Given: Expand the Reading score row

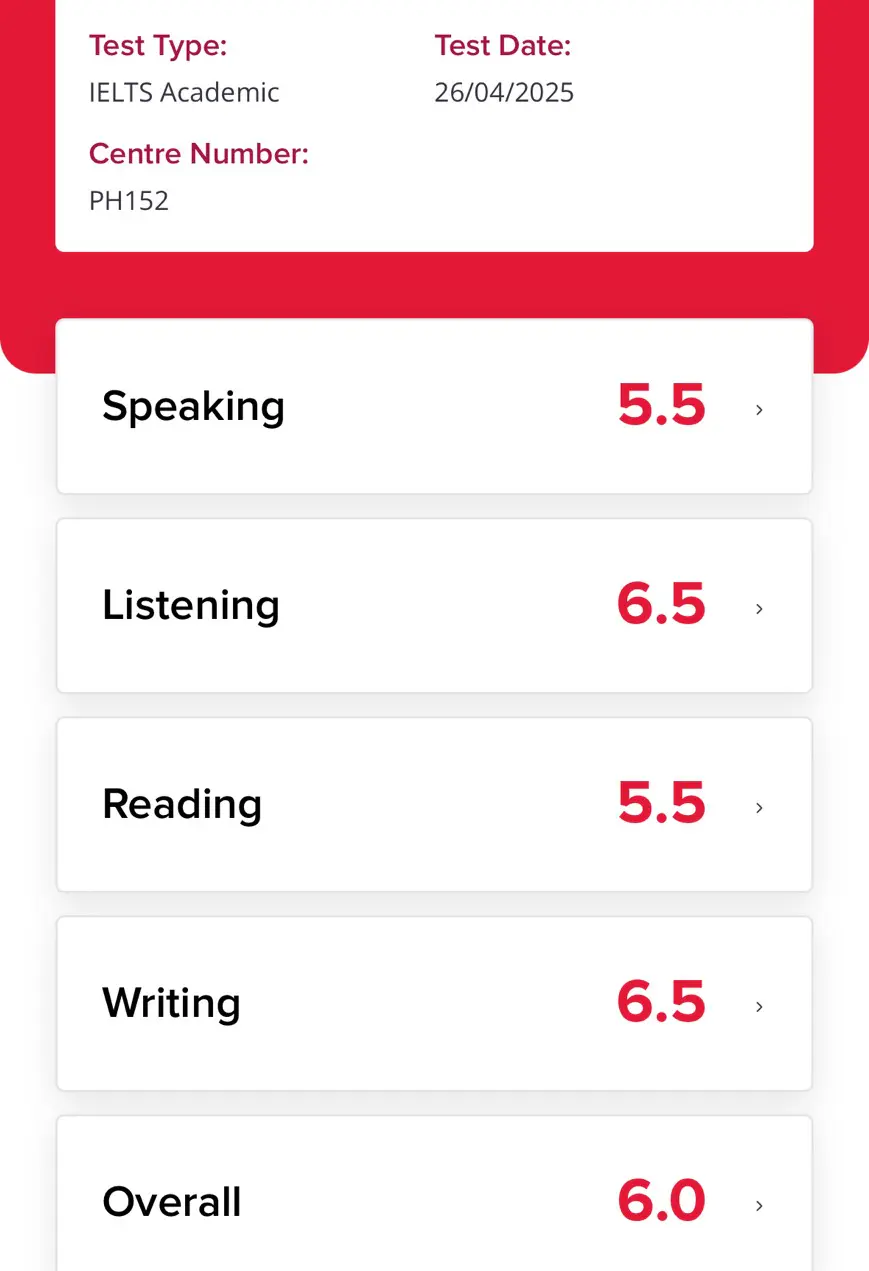Looking at the screenshot, I should [x=434, y=805].
